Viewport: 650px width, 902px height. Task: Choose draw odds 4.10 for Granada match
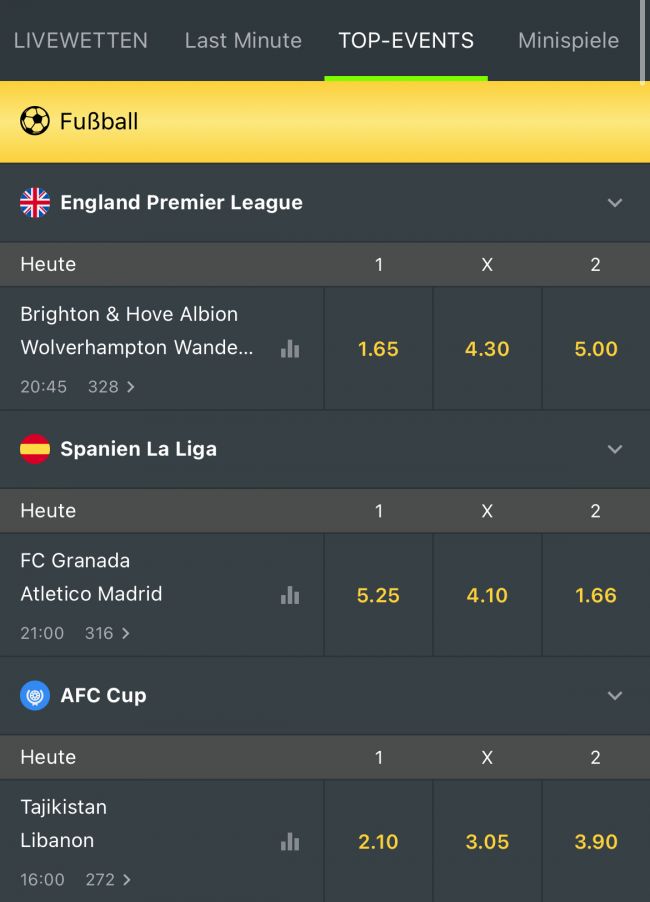(x=487, y=595)
